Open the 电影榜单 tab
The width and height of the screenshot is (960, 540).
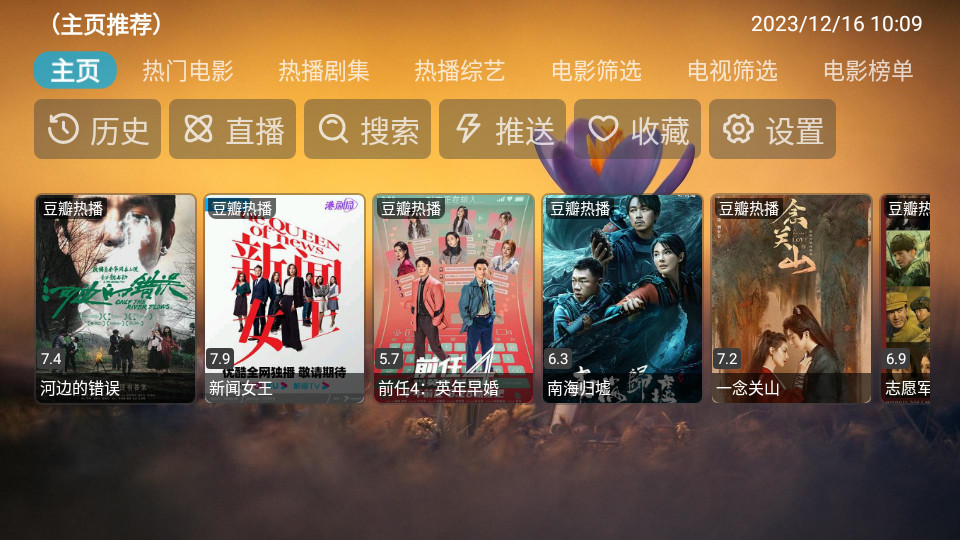coord(868,71)
